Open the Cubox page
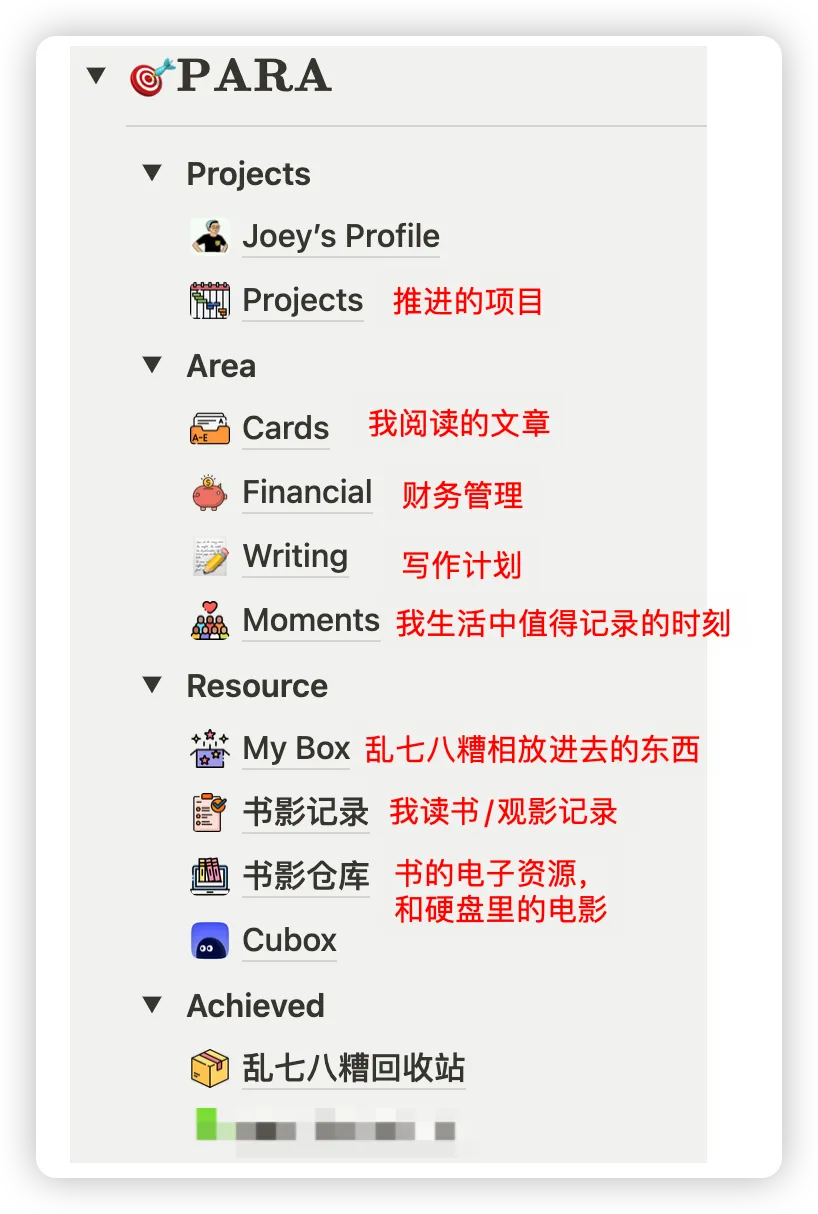This screenshot has width=818, height=1214. coord(289,941)
